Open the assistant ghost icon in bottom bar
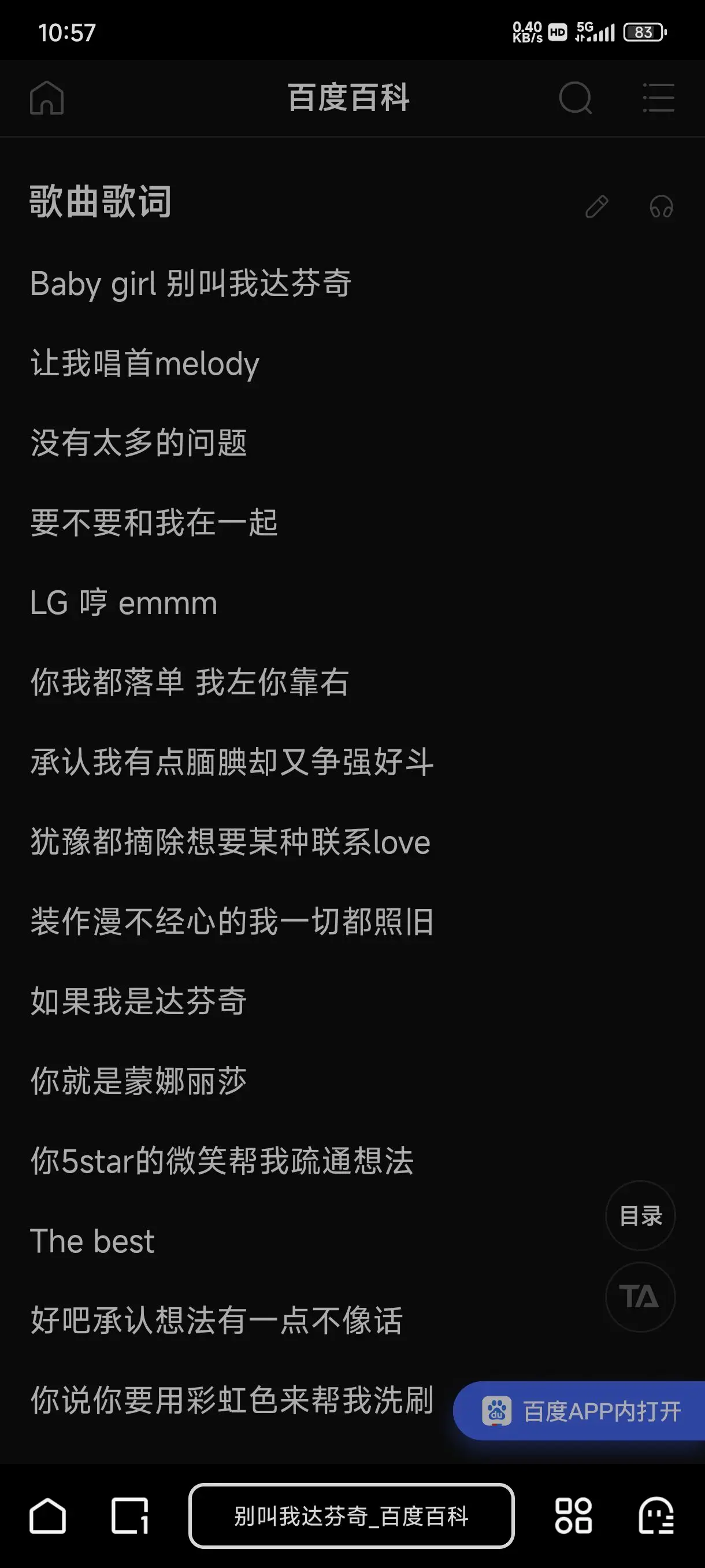Viewport: 705px width, 1568px height. (x=656, y=1515)
